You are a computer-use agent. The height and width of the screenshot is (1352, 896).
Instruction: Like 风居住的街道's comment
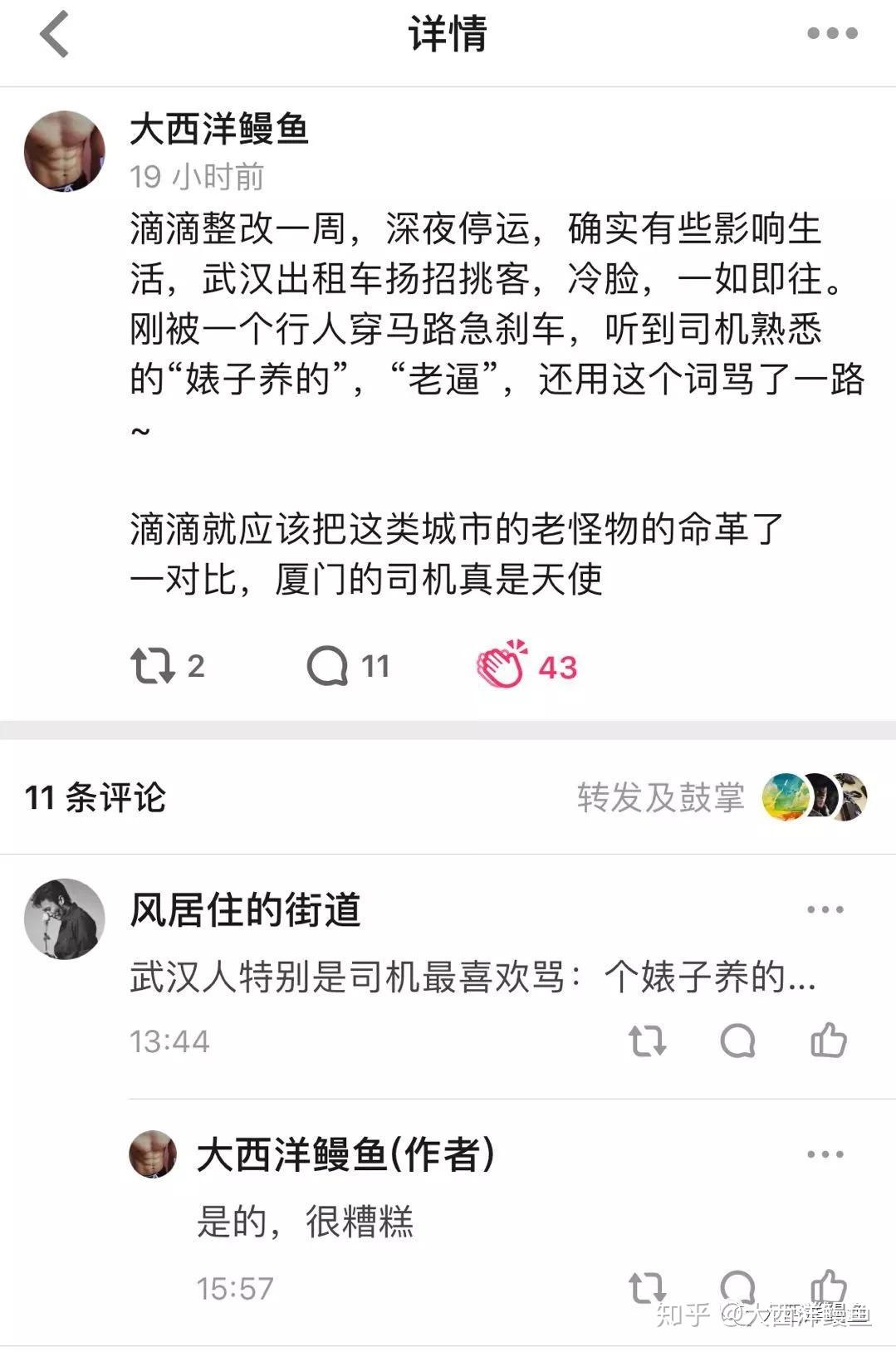pyautogui.click(x=828, y=1041)
